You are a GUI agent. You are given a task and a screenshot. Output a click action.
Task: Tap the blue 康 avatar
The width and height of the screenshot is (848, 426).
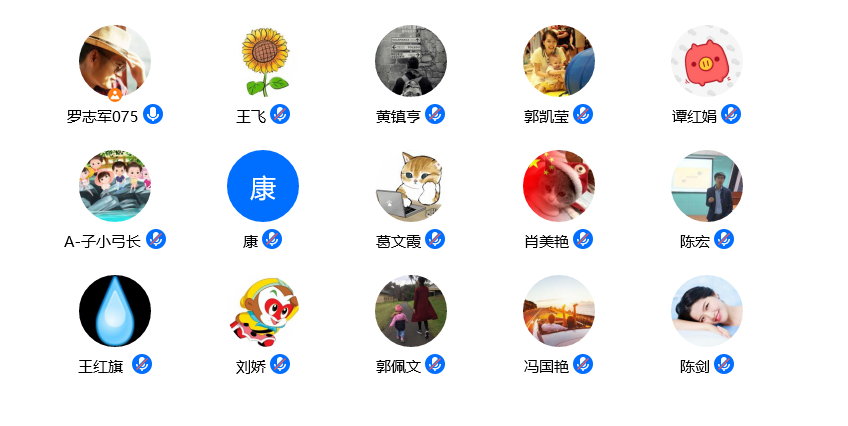tap(263, 186)
